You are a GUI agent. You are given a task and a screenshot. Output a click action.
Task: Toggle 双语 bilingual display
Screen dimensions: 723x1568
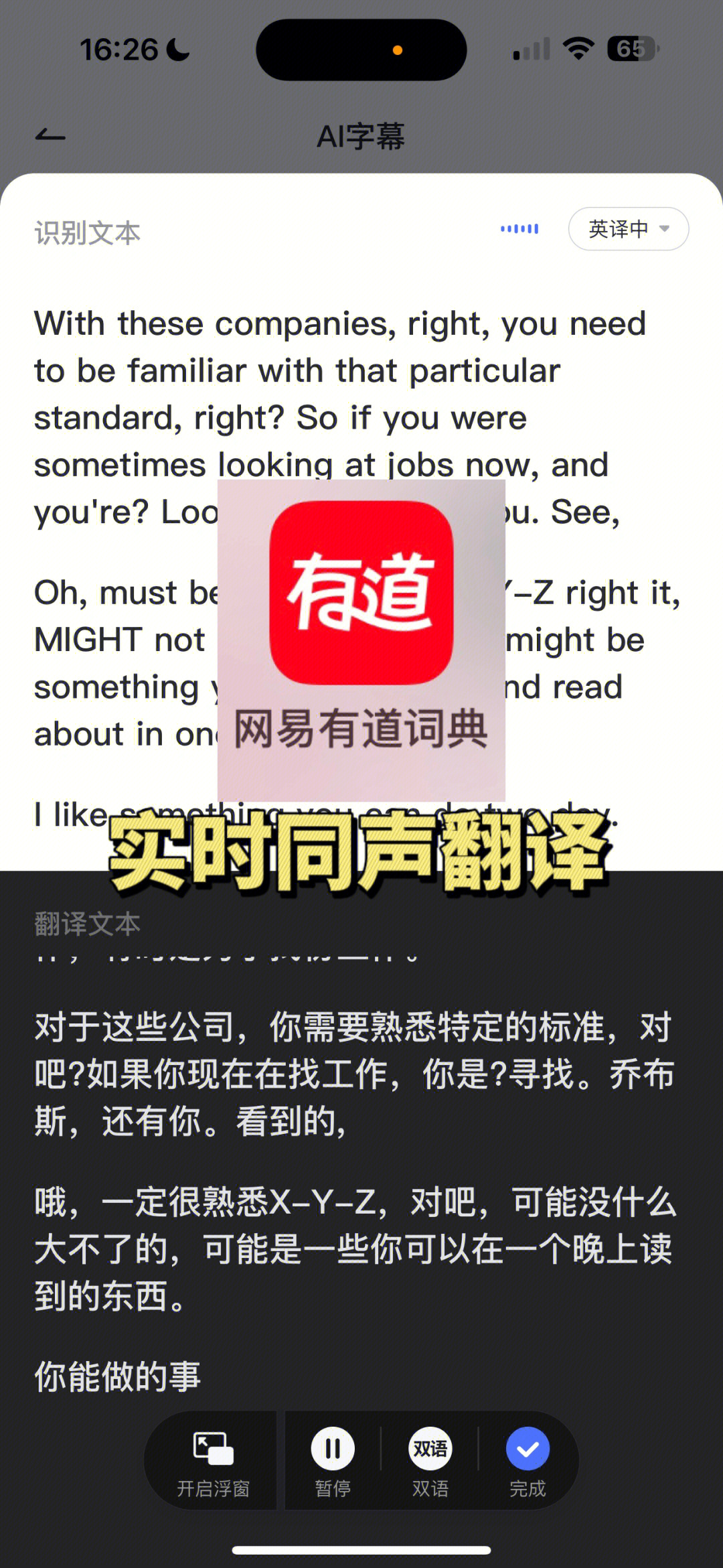(x=430, y=1462)
